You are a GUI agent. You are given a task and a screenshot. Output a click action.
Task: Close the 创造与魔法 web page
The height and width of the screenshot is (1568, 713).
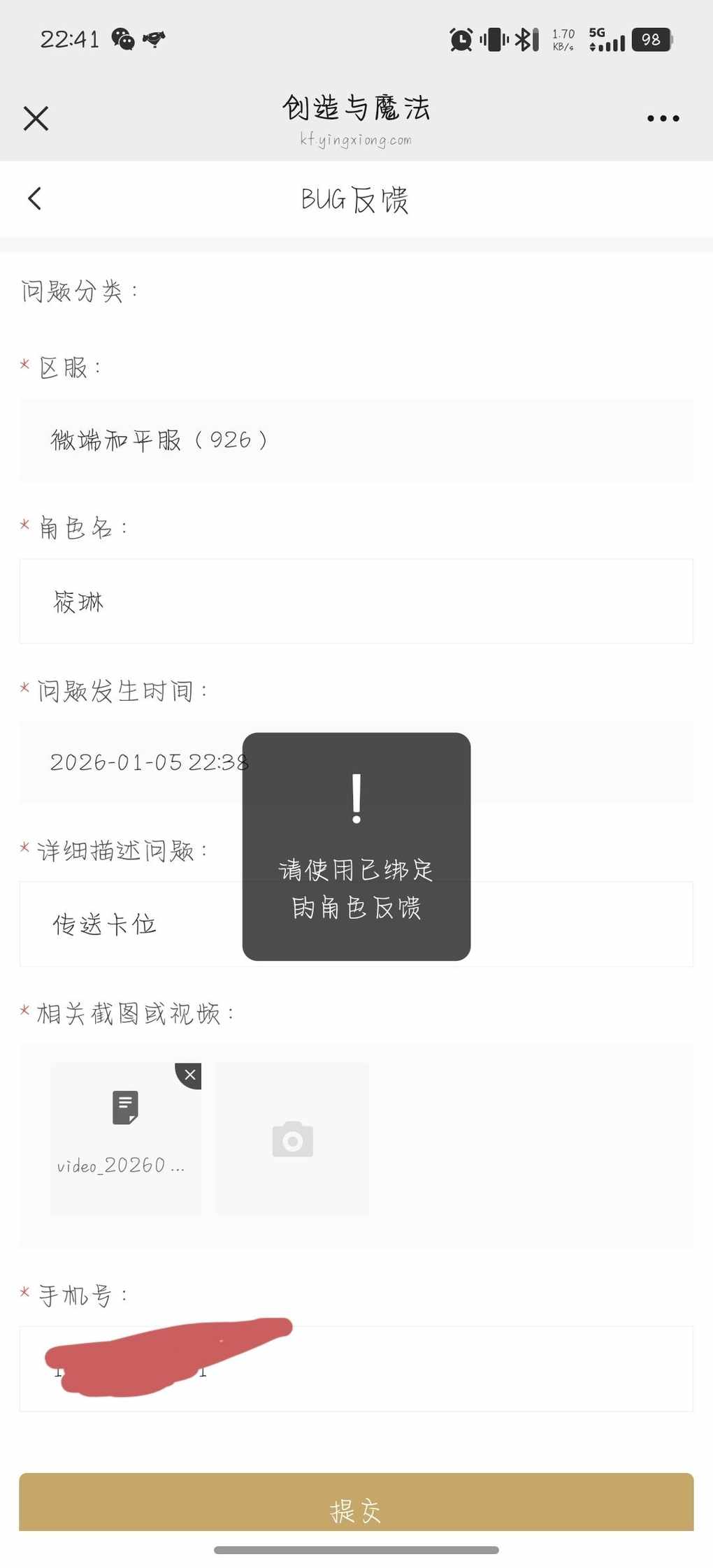tap(36, 118)
